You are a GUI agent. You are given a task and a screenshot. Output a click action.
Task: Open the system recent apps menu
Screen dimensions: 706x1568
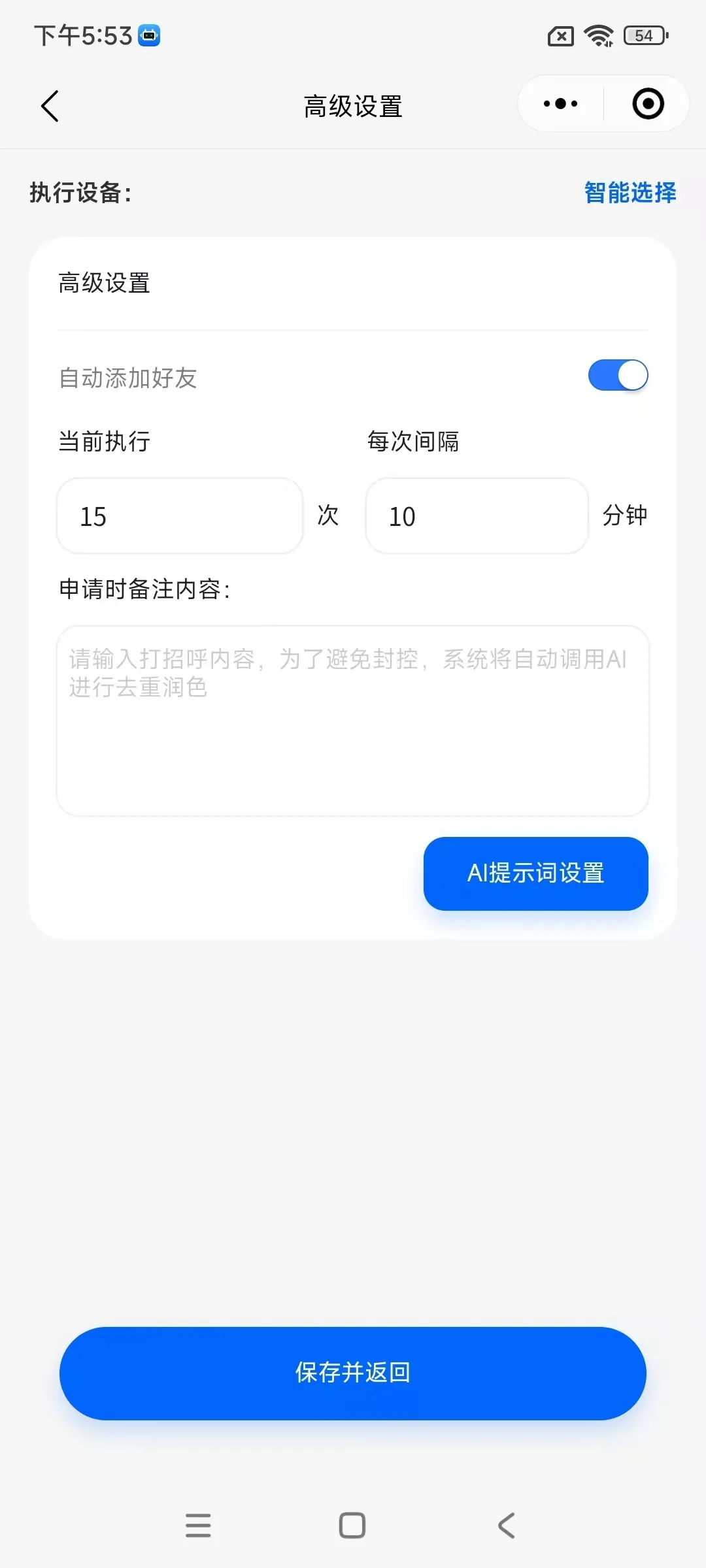click(198, 1526)
